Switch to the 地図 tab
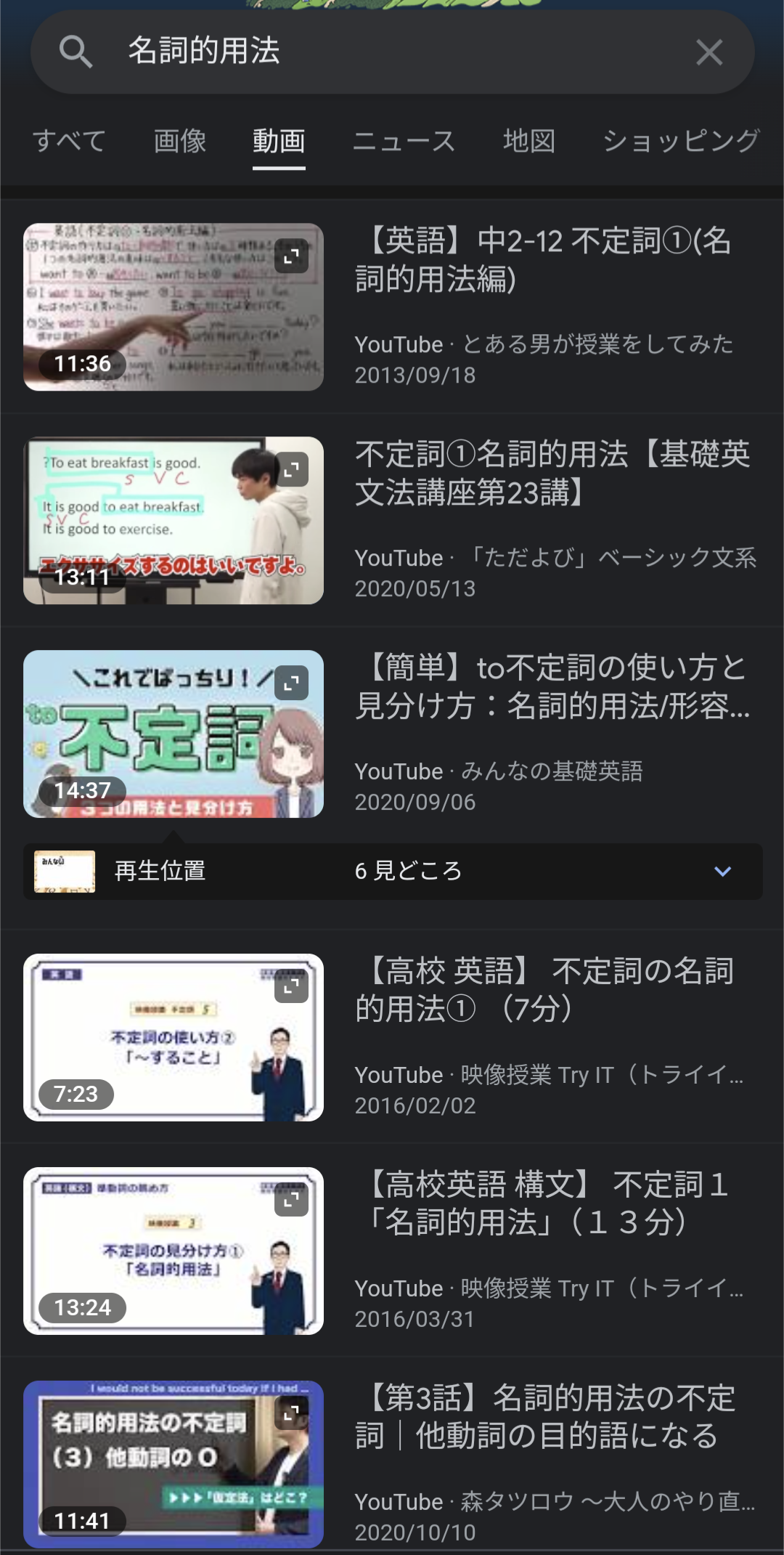784x1555 pixels. [529, 141]
